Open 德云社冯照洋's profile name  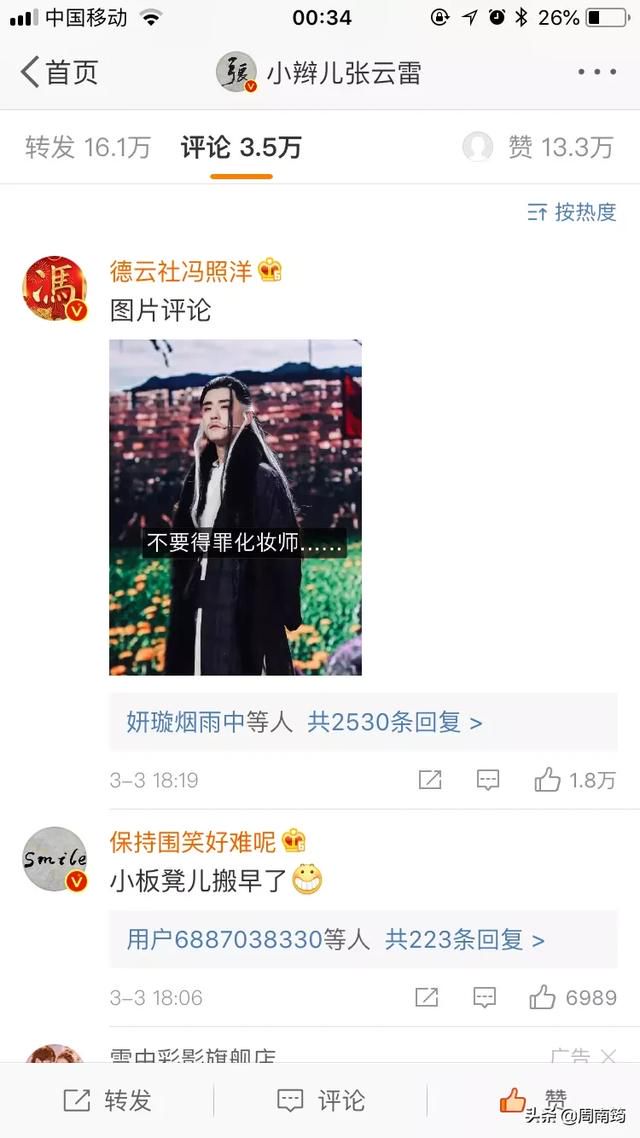[181, 270]
